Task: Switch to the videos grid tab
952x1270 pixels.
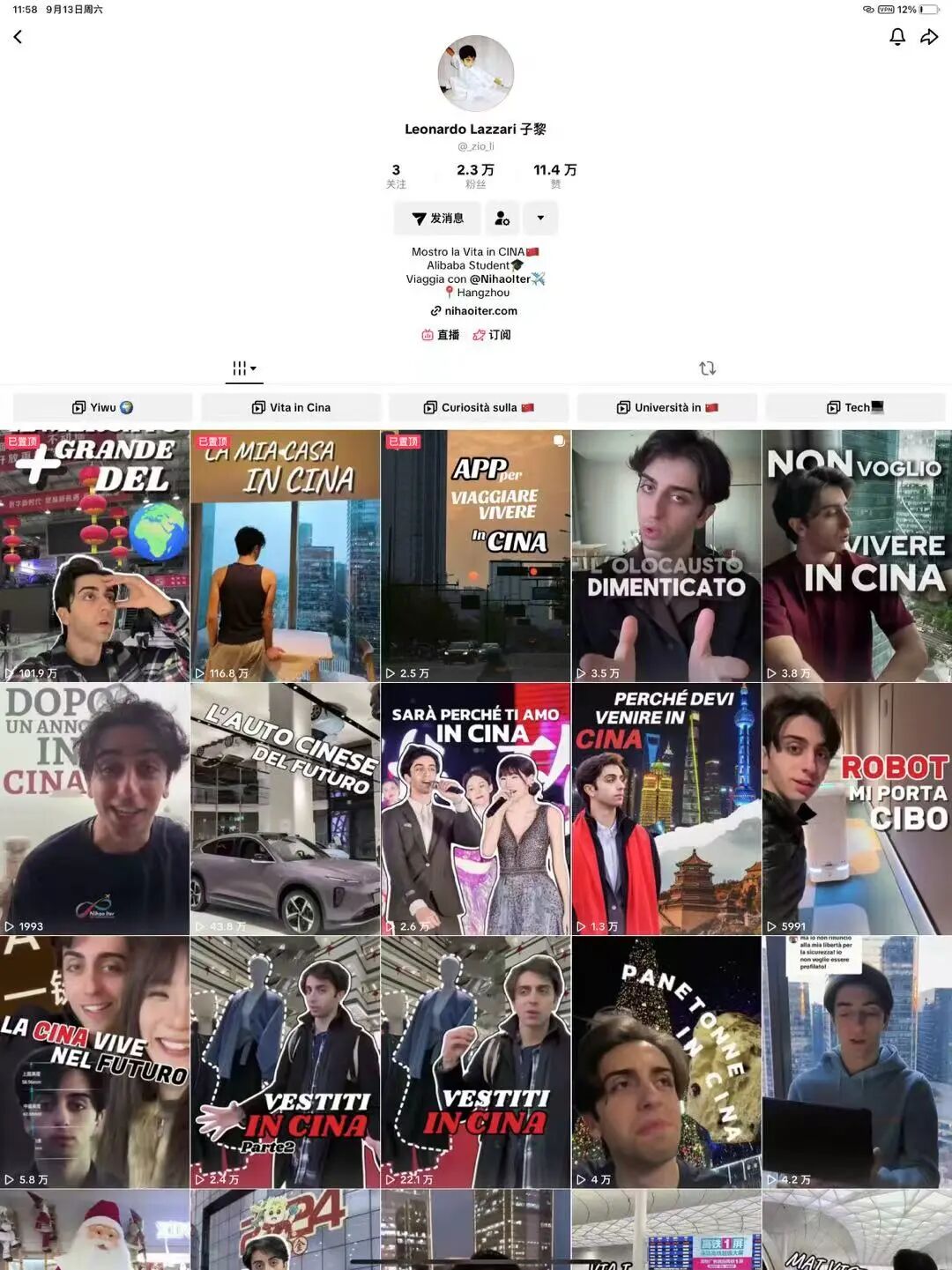Action: click(x=243, y=368)
